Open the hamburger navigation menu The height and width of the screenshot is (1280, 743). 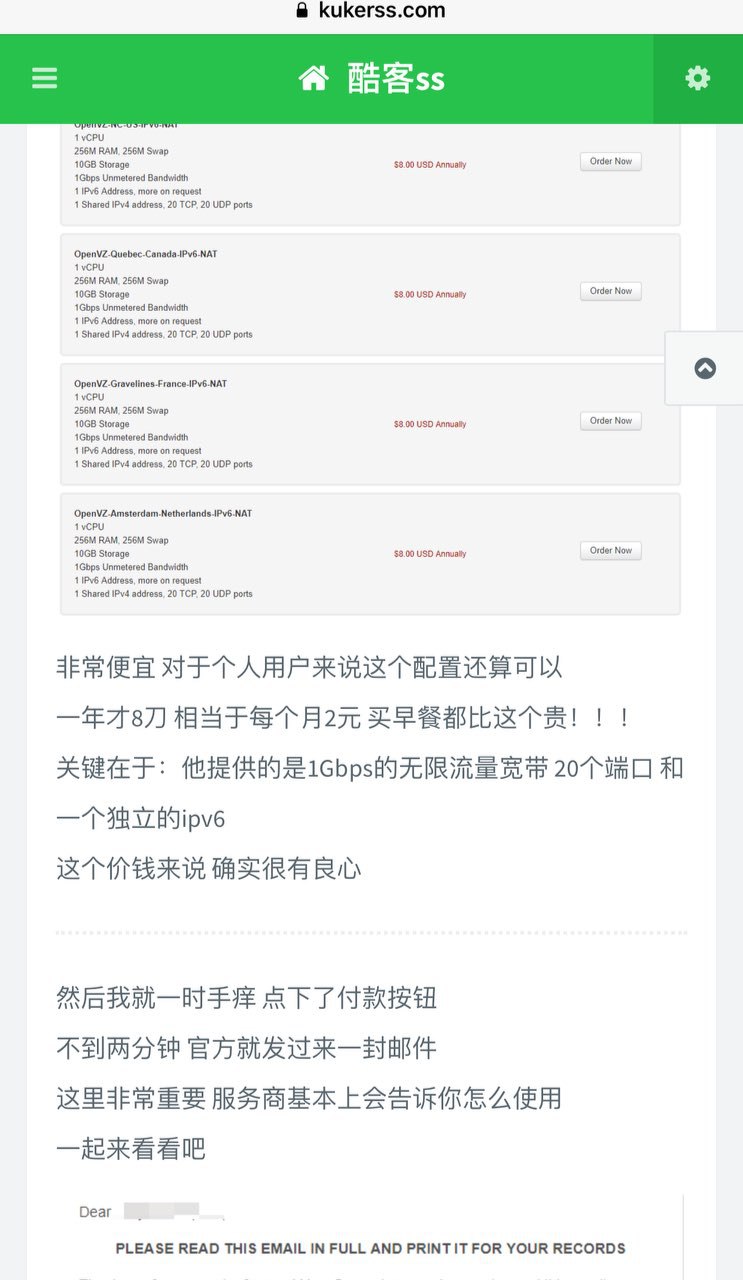click(44, 78)
